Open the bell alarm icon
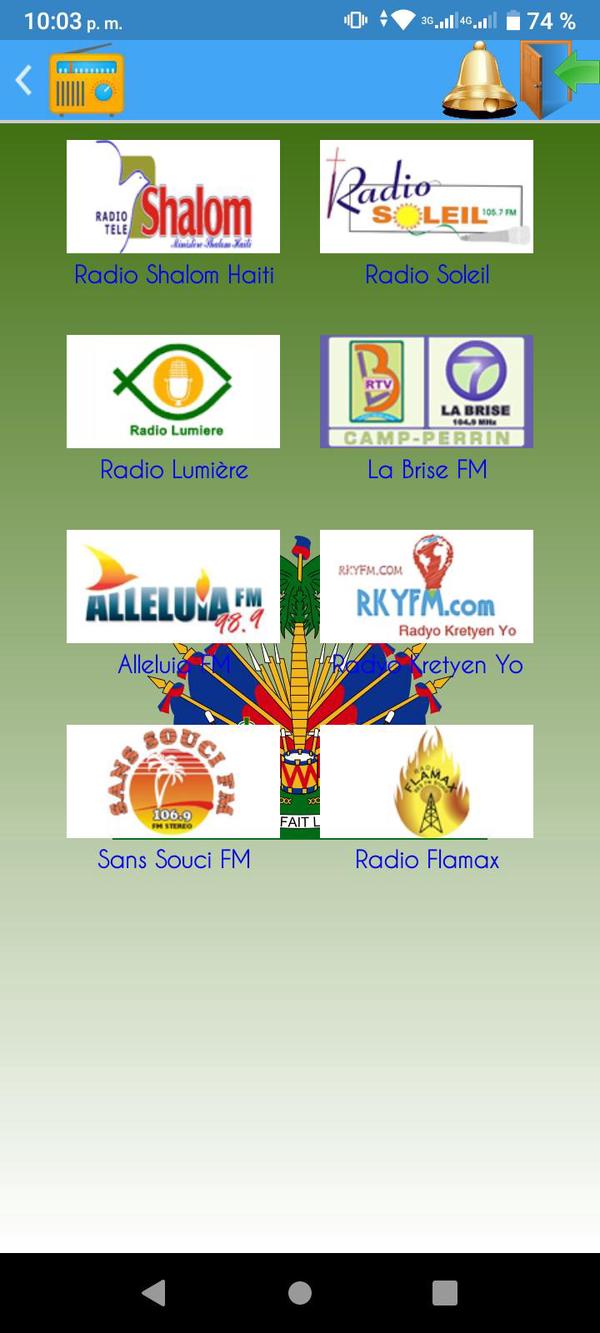The height and width of the screenshot is (1333, 600). [x=480, y=80]
